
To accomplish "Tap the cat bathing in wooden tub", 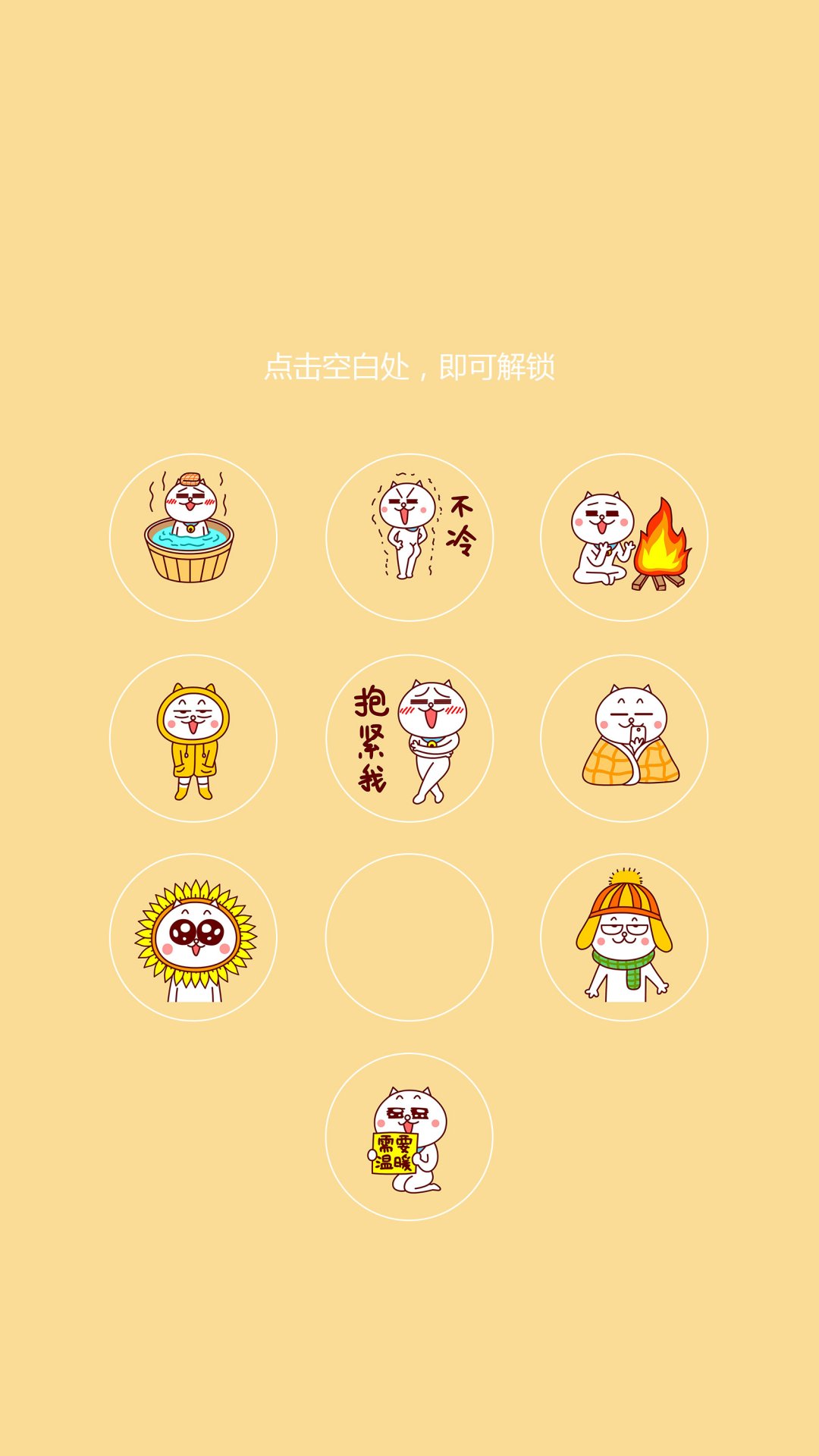I will point(193,538).
